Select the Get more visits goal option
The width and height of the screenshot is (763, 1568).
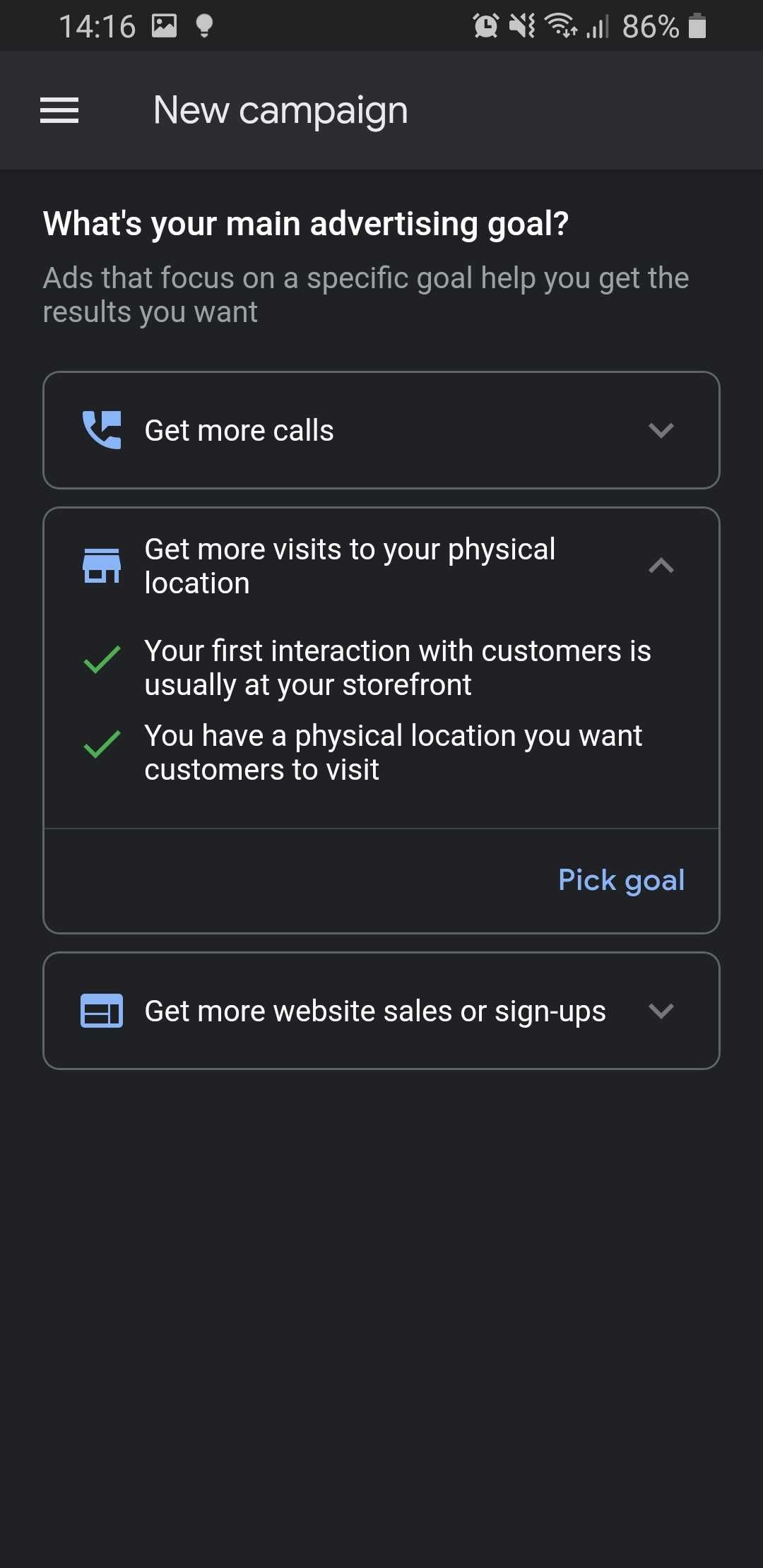[x=350, y=565]
